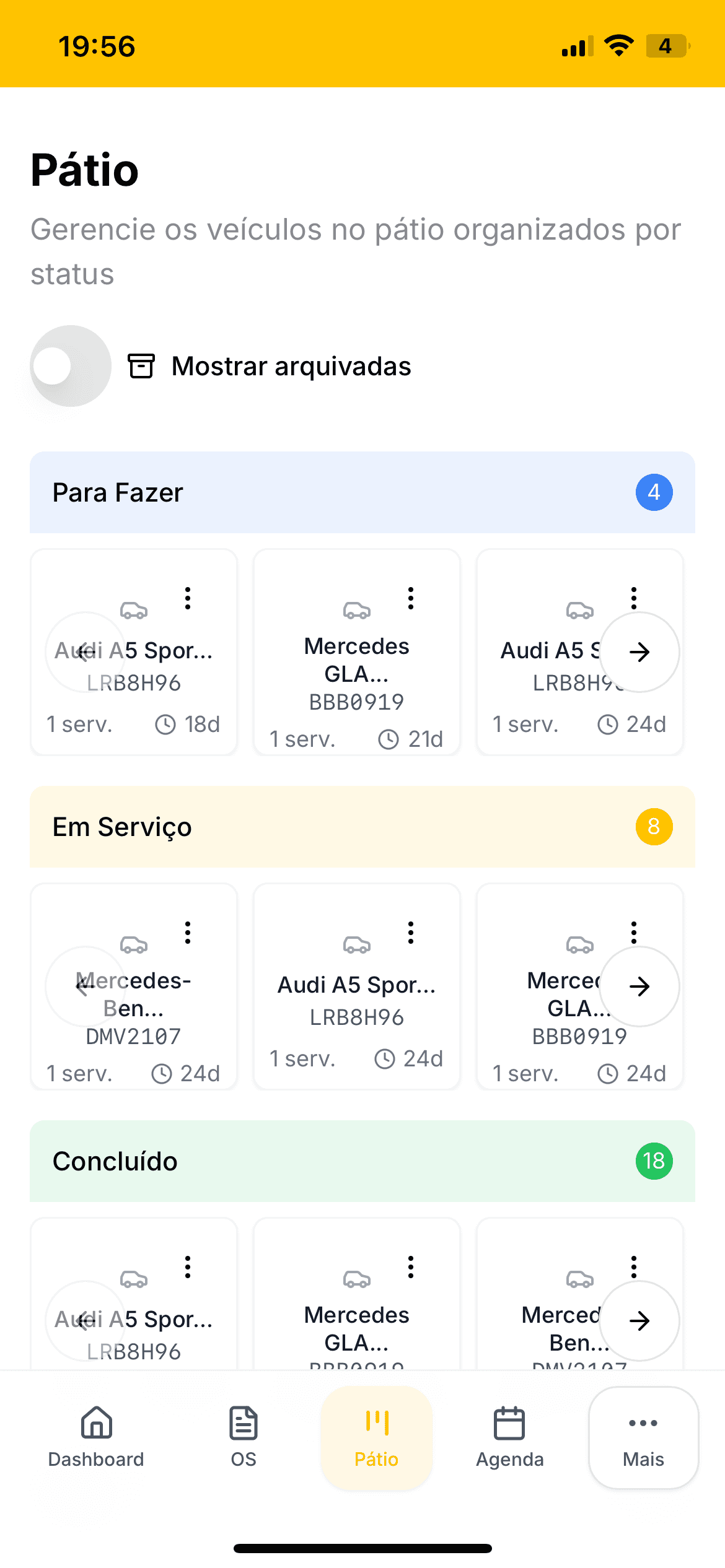Open options for Audi A5 in Em Serviço
The image size is (725, 1568).
click(x=410, y=933)
